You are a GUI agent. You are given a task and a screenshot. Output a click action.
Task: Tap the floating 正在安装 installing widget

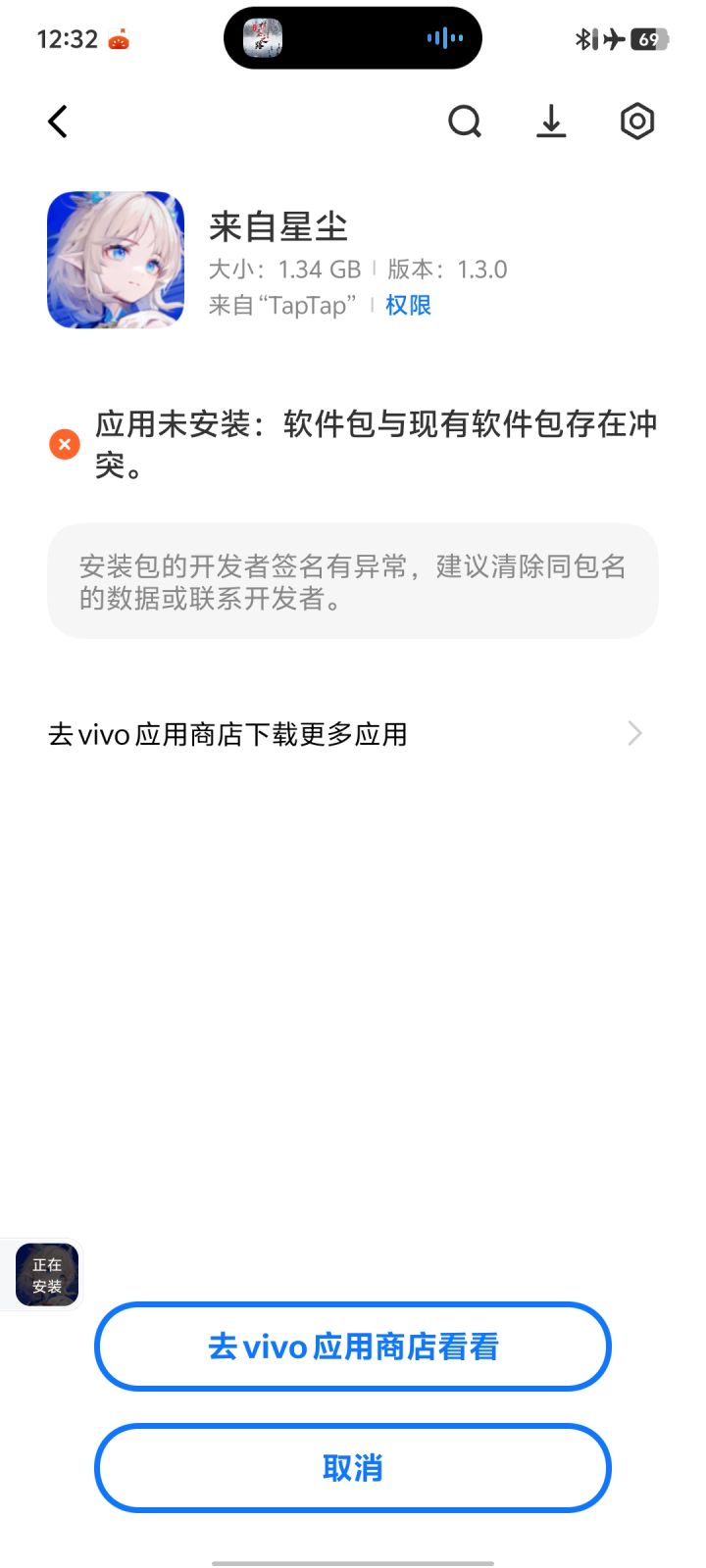tap(46, 1275)
